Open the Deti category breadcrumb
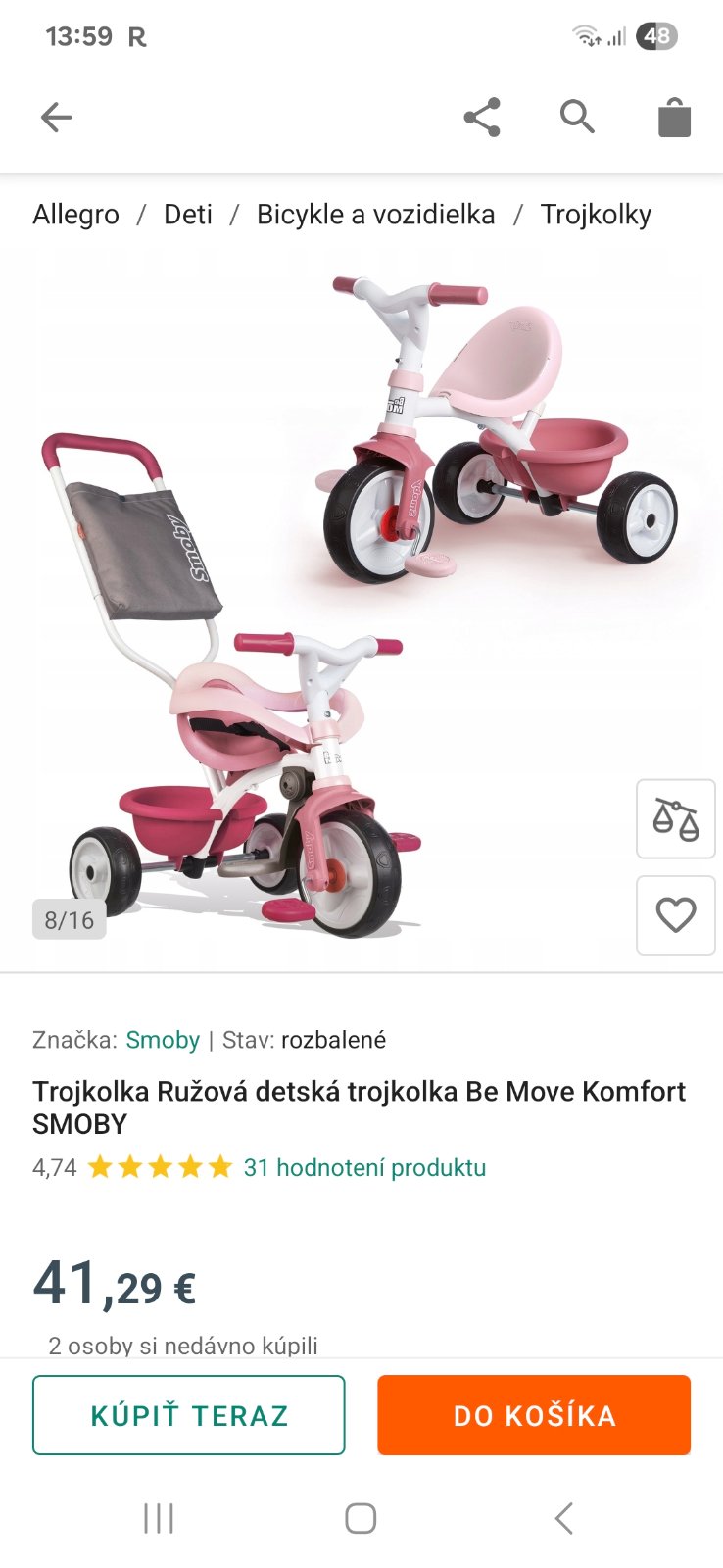Image resolution: width=723 pixels, height=1568 pixels. click(187, 214)
